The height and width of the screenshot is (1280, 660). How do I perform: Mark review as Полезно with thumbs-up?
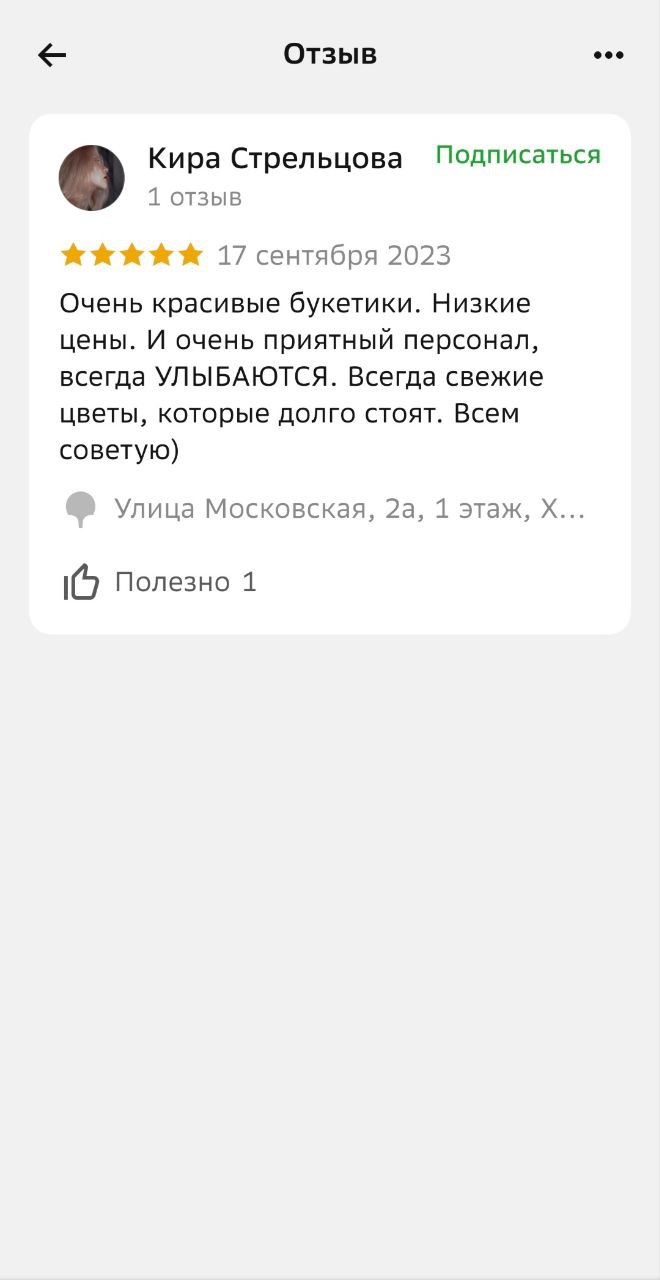82,582
